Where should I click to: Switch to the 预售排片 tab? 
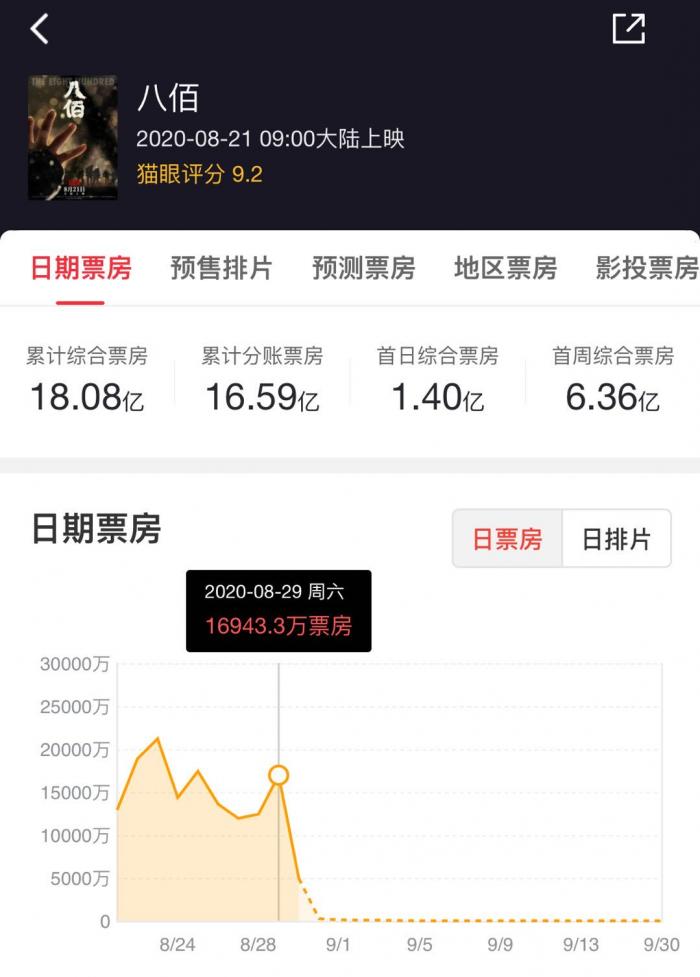point(221,268)
